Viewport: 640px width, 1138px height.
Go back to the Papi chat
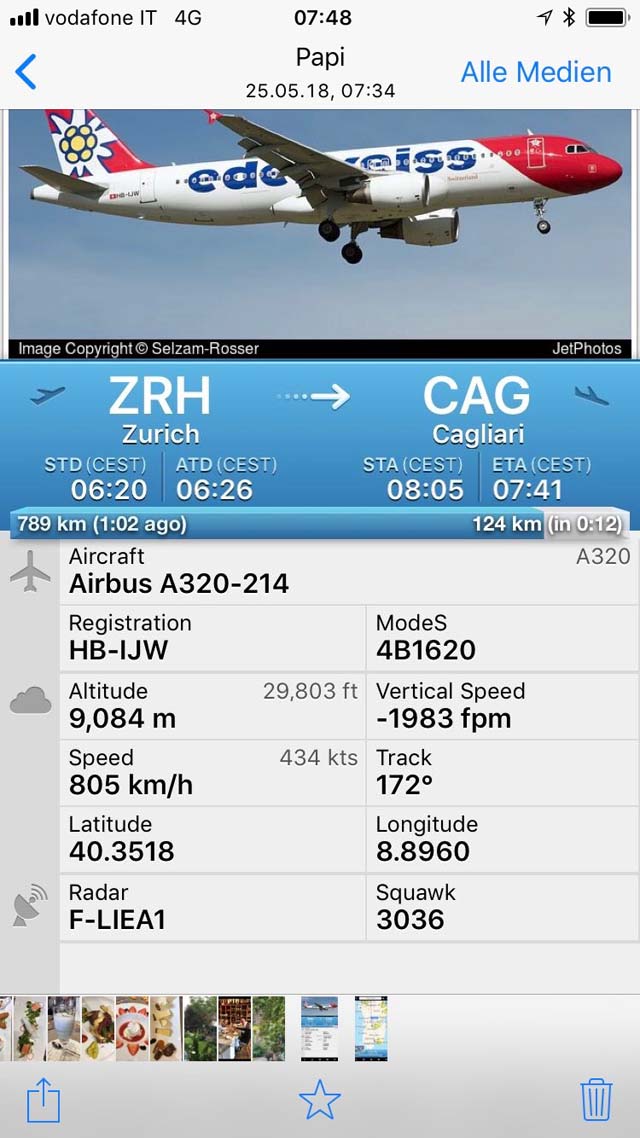[x=26, y=72]
